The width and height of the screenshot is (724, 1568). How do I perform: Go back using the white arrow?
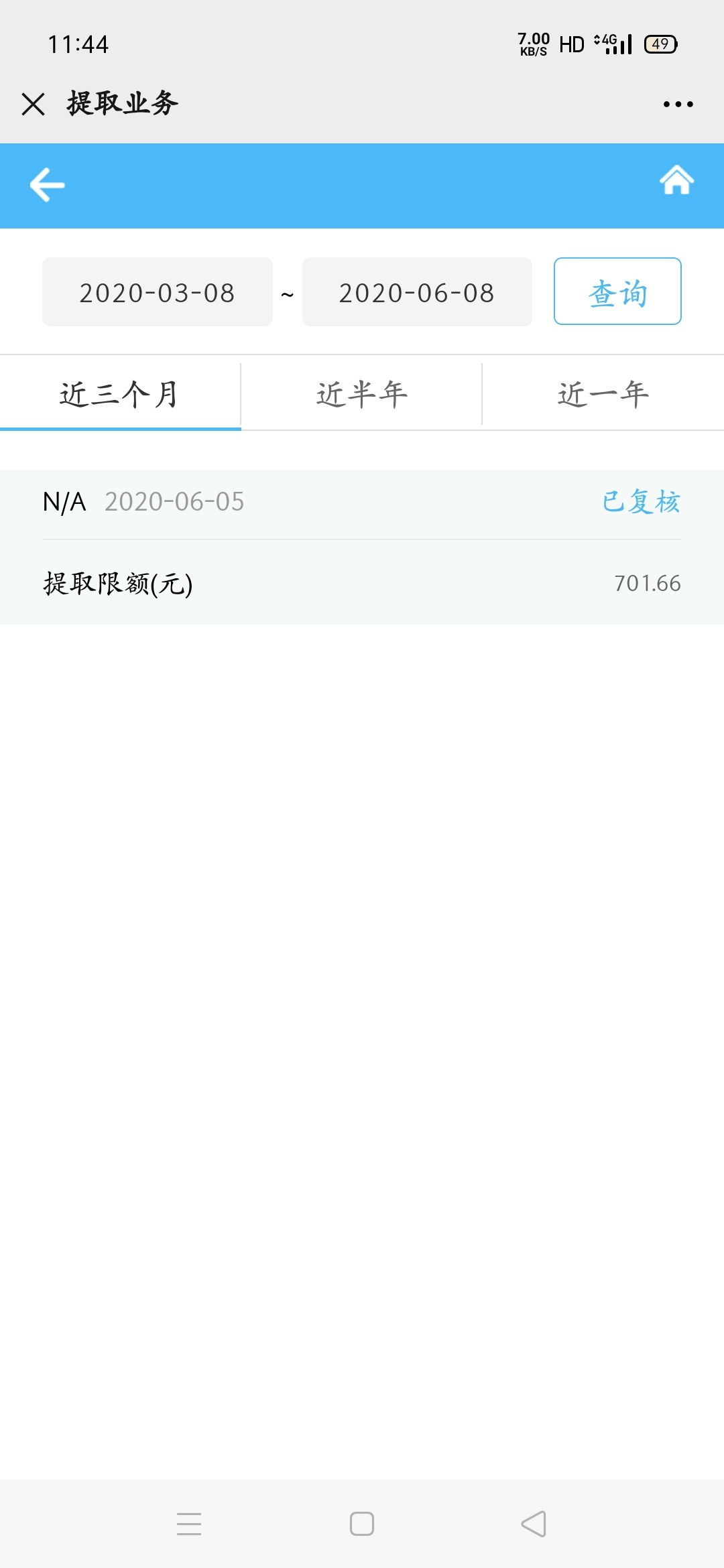click(x=47, y=185)
